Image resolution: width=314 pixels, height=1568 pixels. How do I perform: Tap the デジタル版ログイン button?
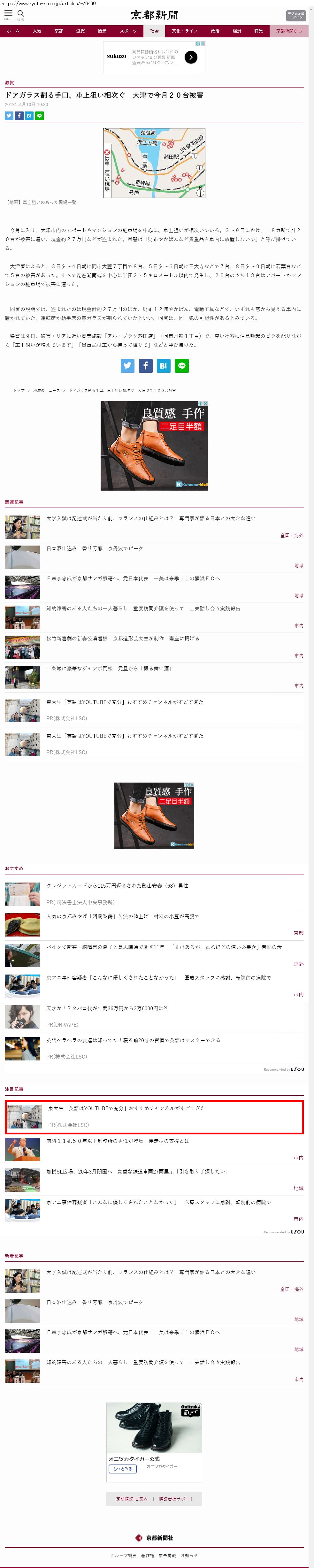(296, 15)
